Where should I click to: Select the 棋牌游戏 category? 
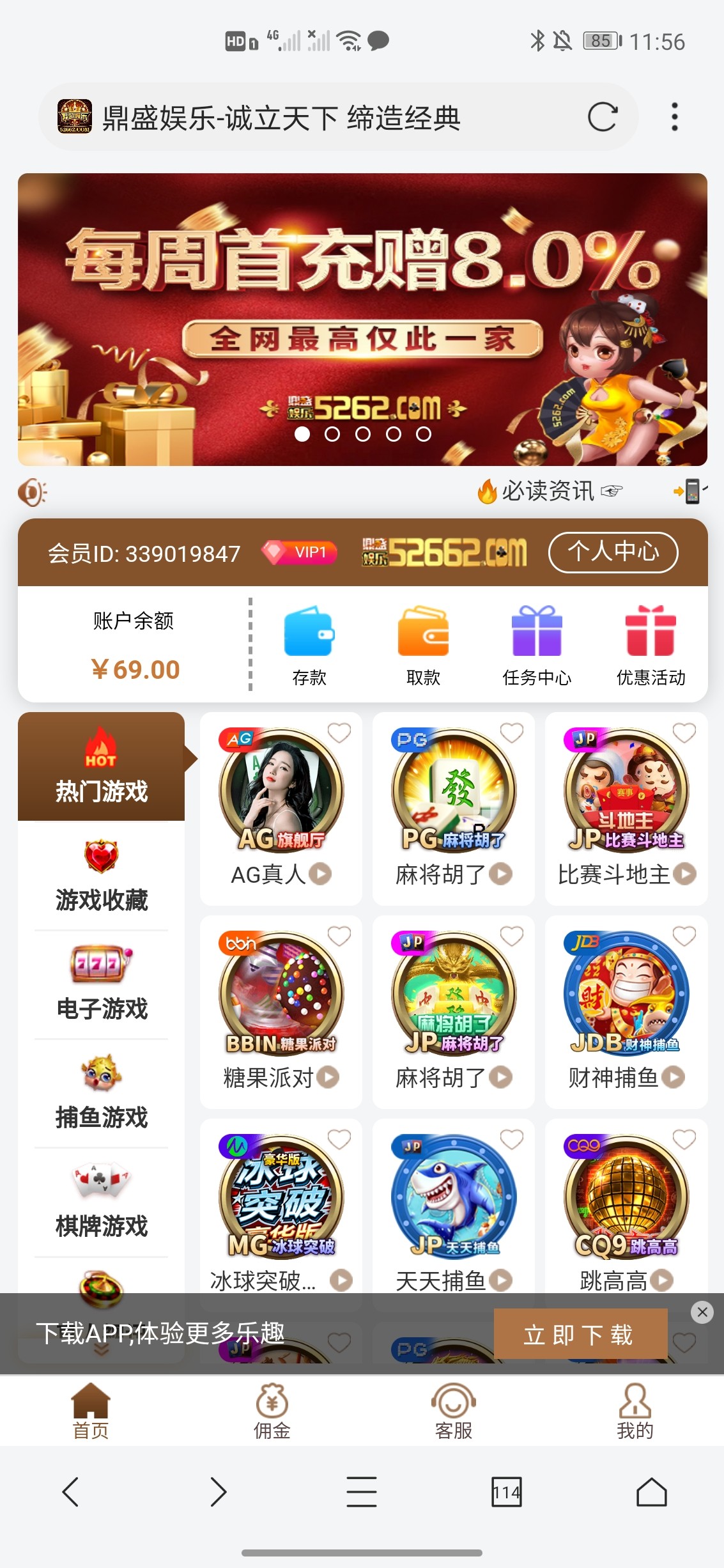[101, 1202]
